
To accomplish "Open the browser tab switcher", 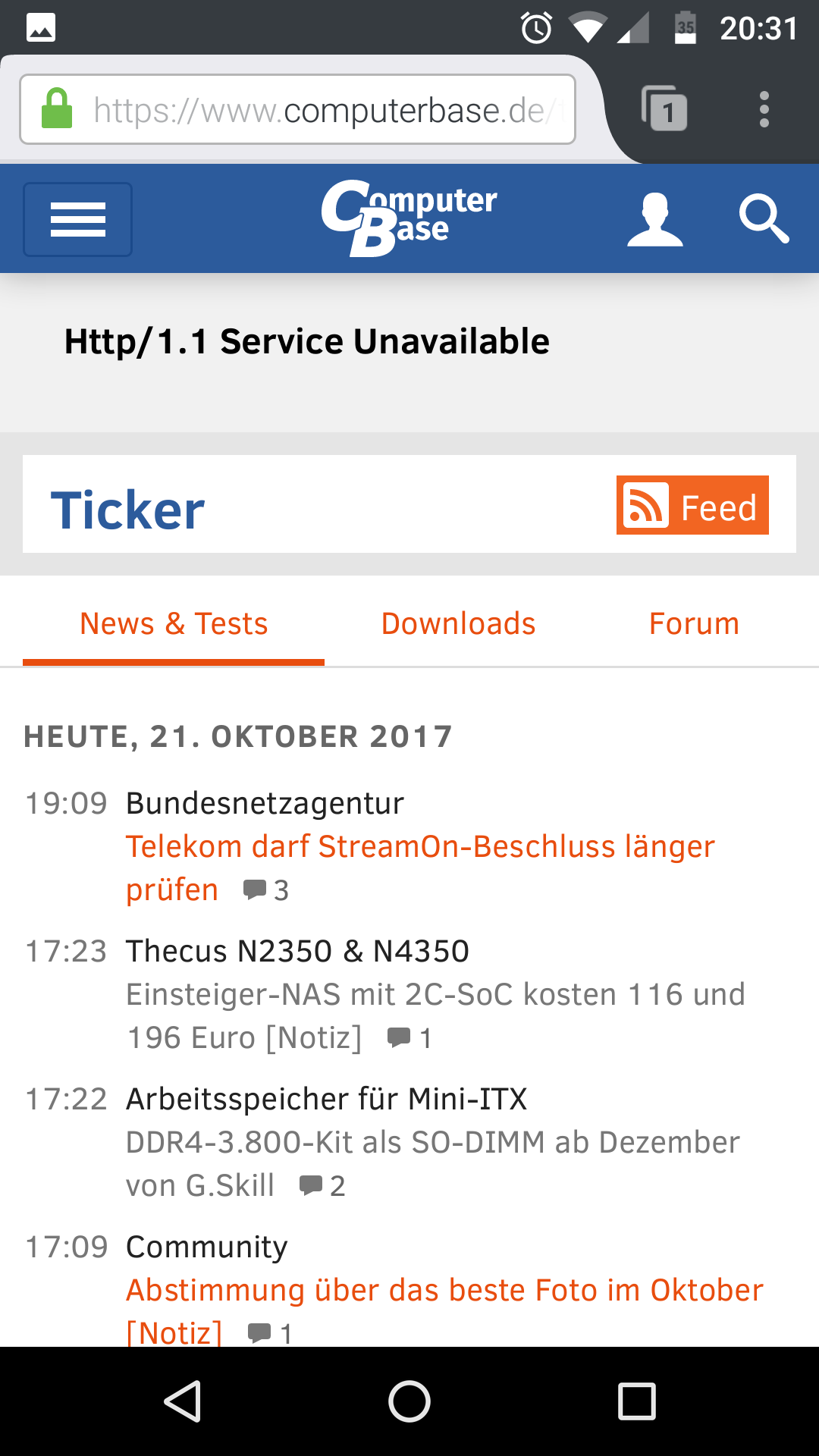I will 665,110.
